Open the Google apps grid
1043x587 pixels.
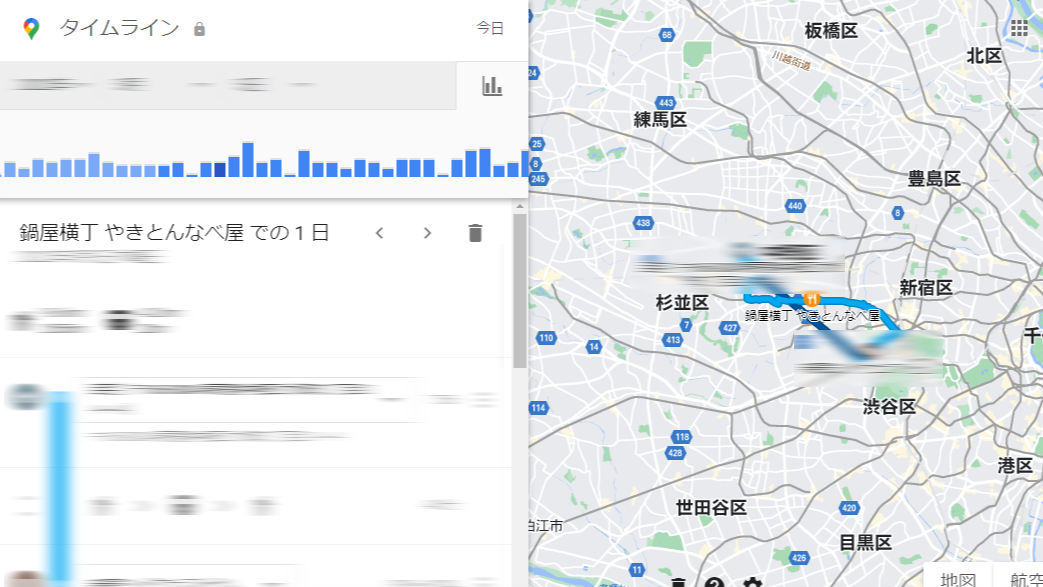click(1019, 28)
